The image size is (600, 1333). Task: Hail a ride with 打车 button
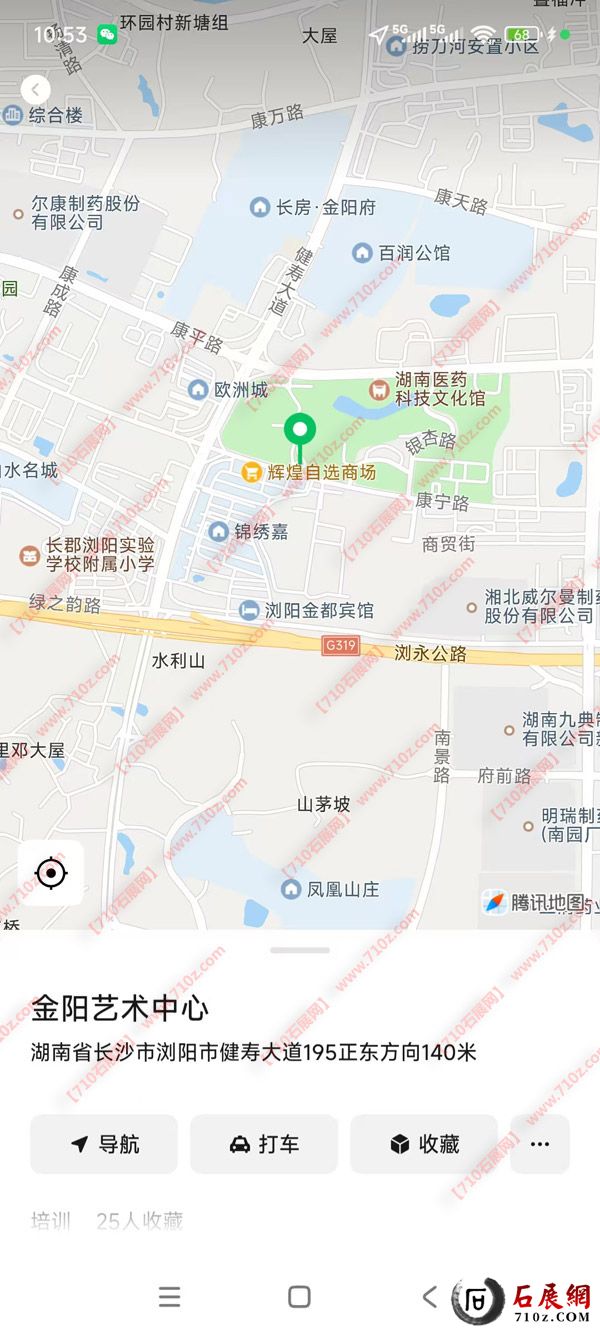click(x=264, y=1144)
